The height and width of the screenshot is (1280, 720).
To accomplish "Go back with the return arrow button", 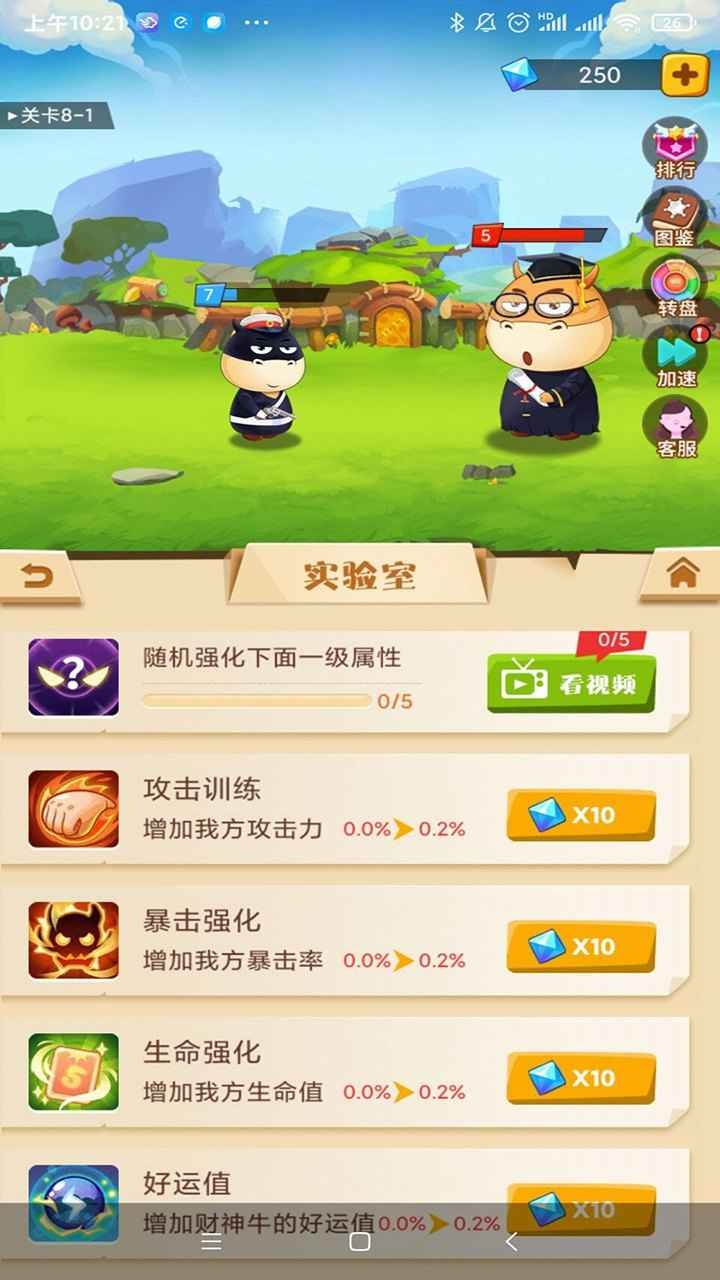I will click(x=38, y=577).
